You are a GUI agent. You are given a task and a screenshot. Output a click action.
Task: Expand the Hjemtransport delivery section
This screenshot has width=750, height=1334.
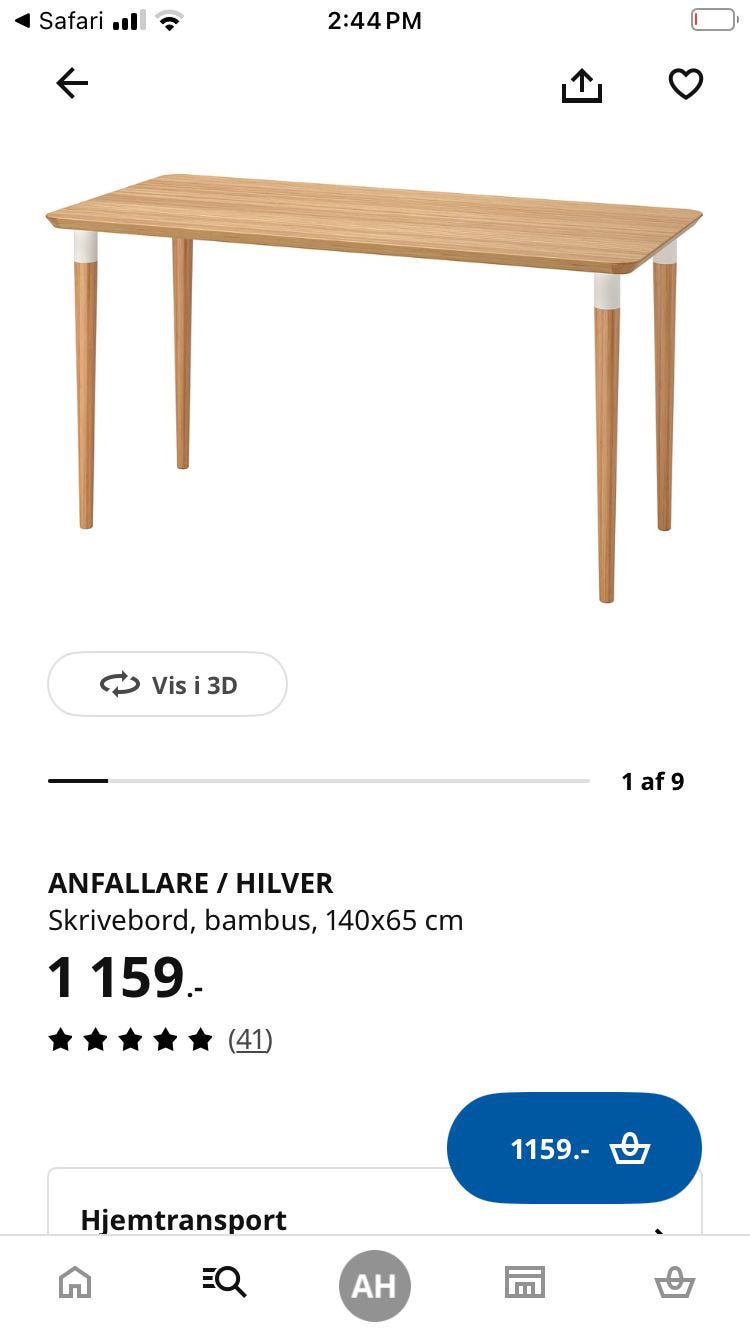(x=183, y=1219)
